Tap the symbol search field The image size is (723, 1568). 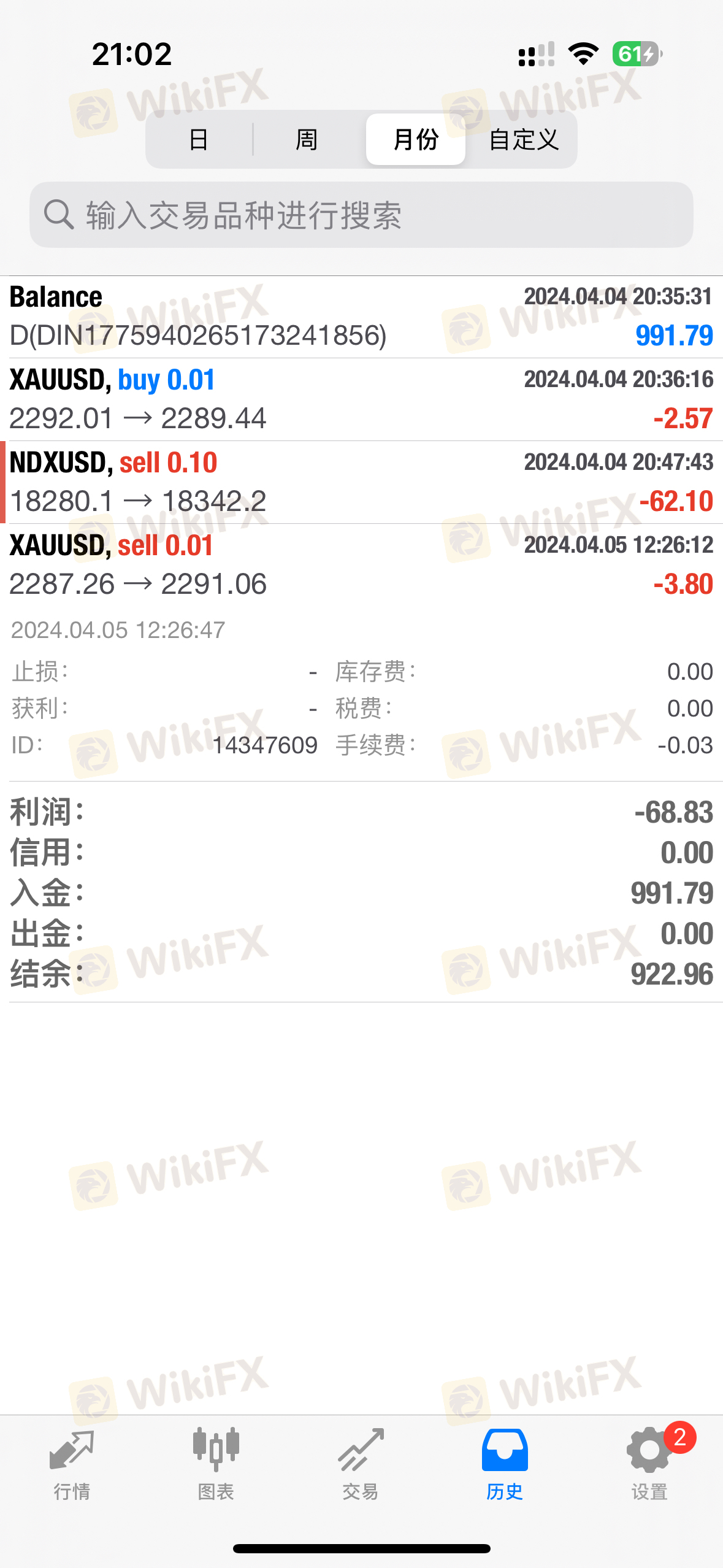click(361, 215)
